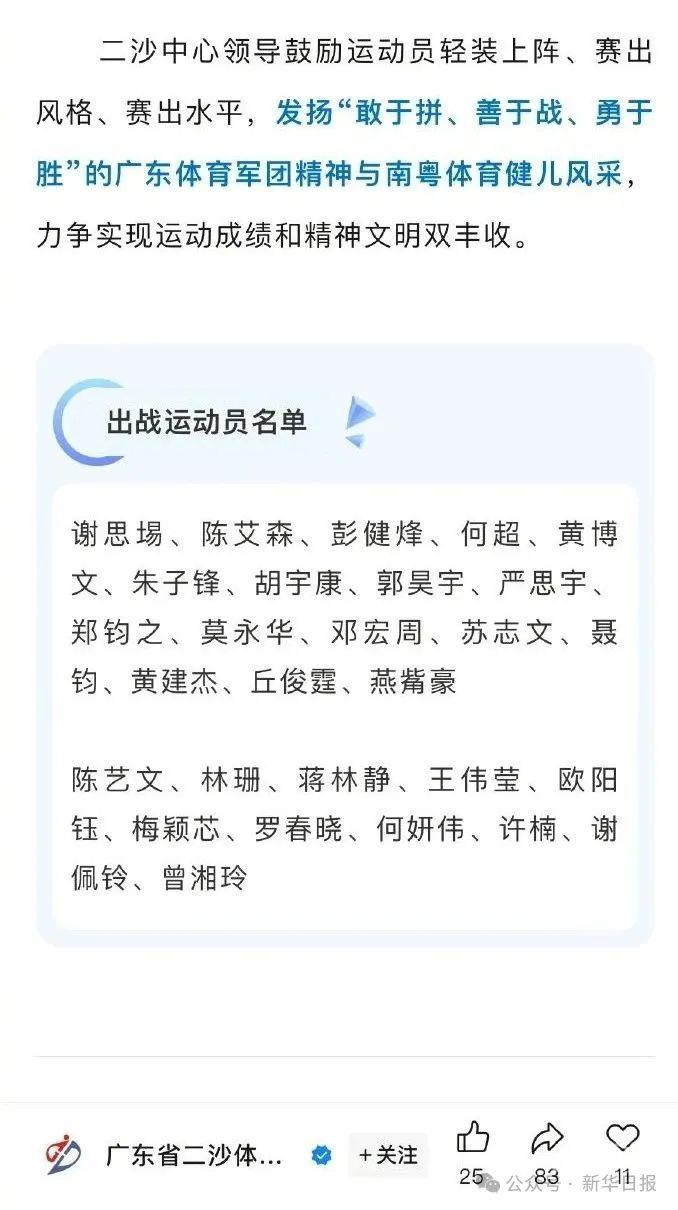The image size is (678, 1210).
Task: Open the 广东省二沙体... account profile
Action: (x=193, y=1155)
